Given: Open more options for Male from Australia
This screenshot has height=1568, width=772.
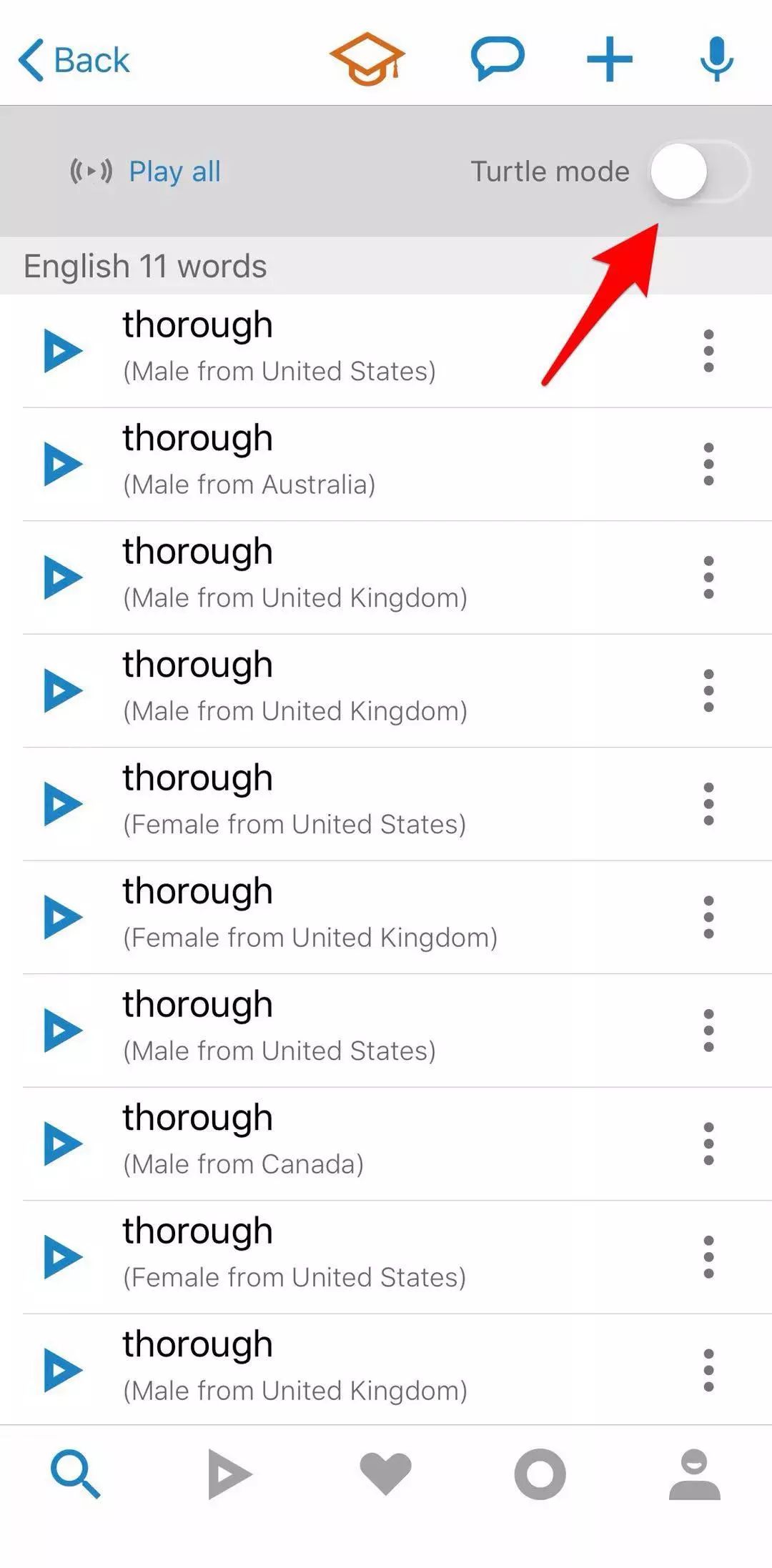Looking at the screenshot, I should 708,464.
